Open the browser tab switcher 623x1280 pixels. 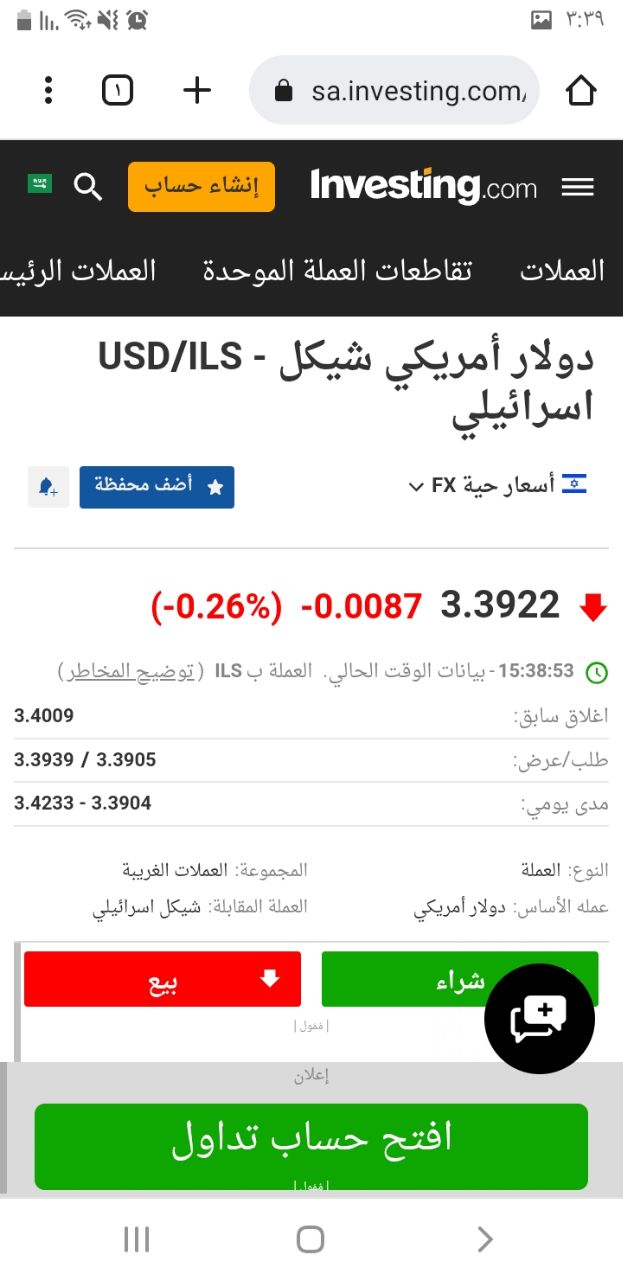tap(118, 91)
